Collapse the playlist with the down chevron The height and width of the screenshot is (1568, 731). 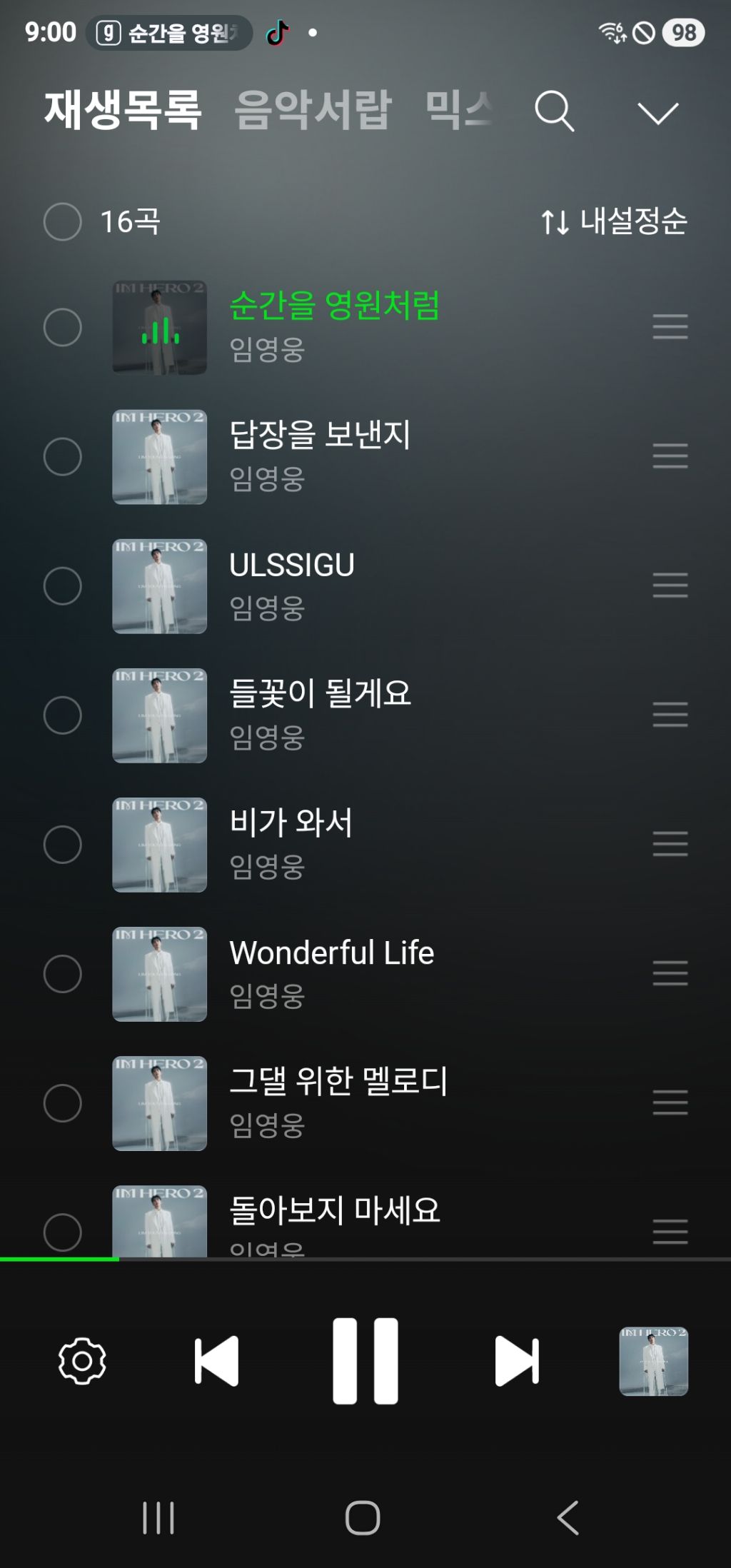(x=657, y=112)
